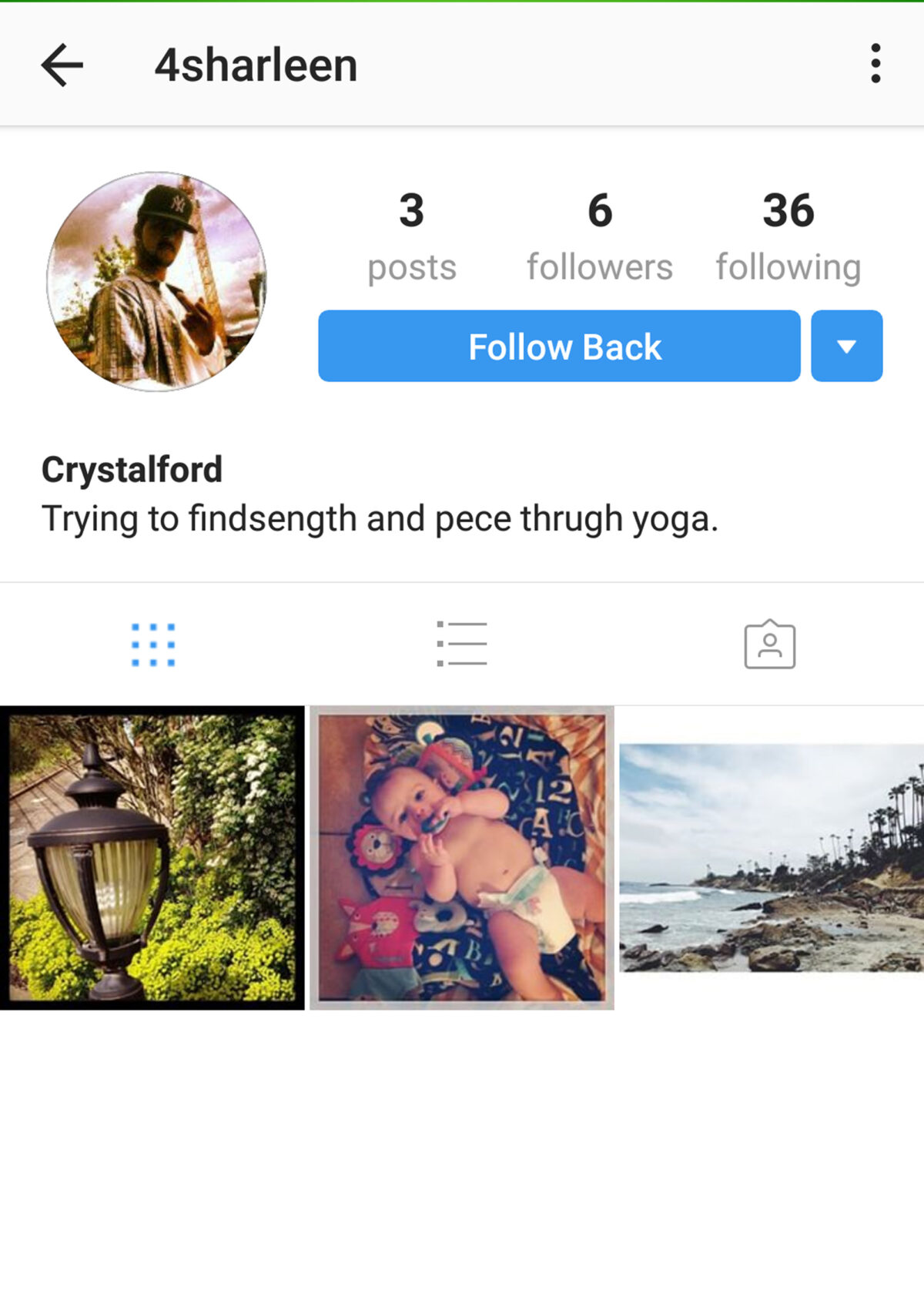The image size is (924, 1303).
Task: Open the garden lamp photo post
Action: point(152,858)
